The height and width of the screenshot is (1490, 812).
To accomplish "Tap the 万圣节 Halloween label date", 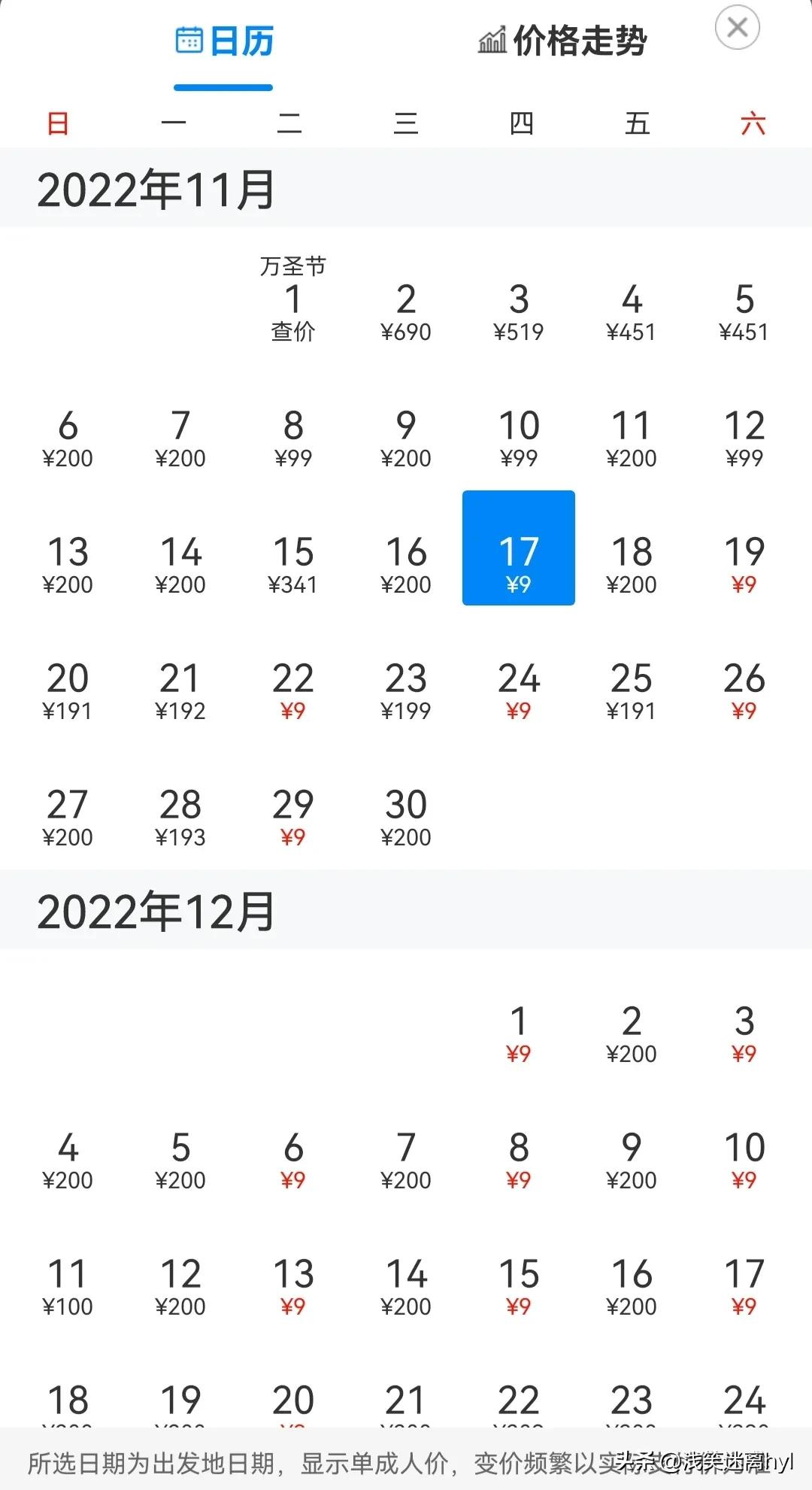I will (294, 265).
